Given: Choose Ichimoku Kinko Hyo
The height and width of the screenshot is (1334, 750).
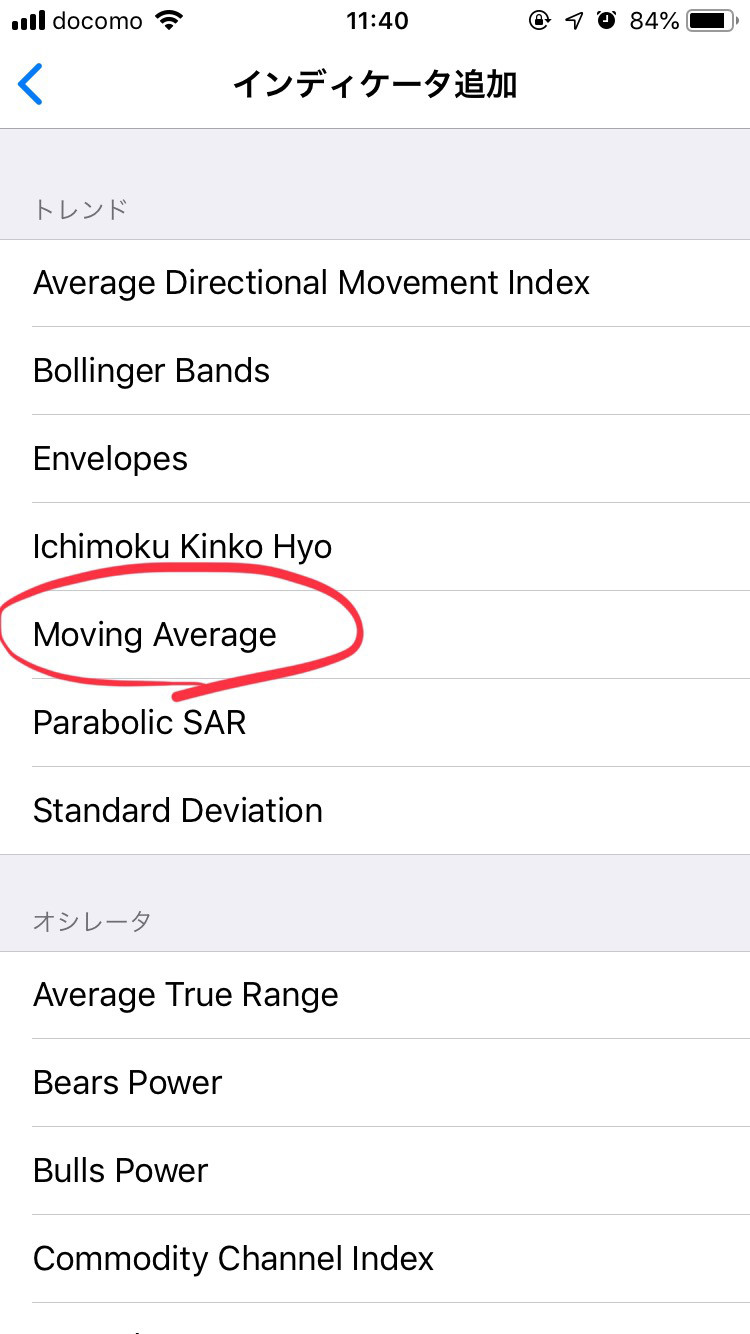Looking at the screenshot, I should 375,547.
